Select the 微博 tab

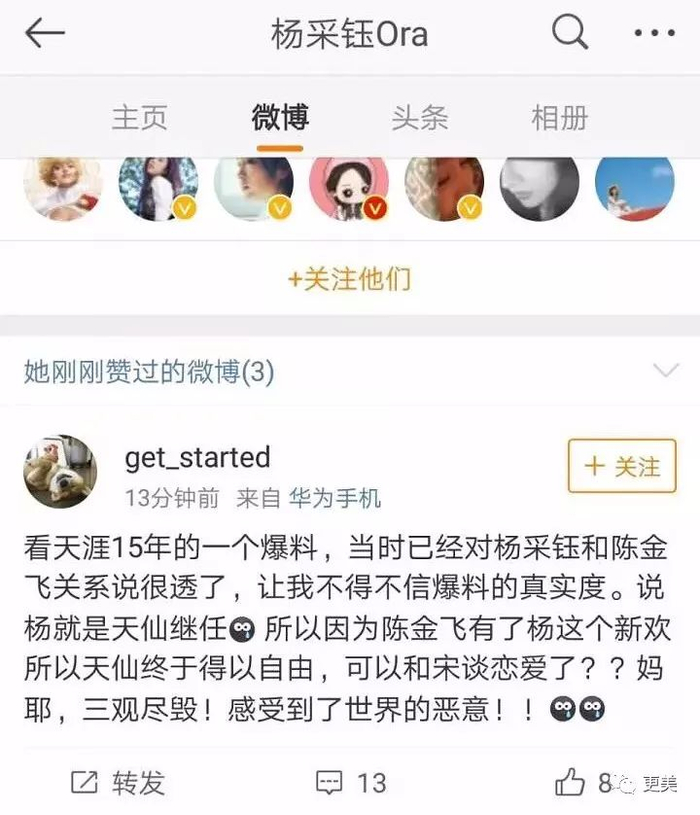280,117
